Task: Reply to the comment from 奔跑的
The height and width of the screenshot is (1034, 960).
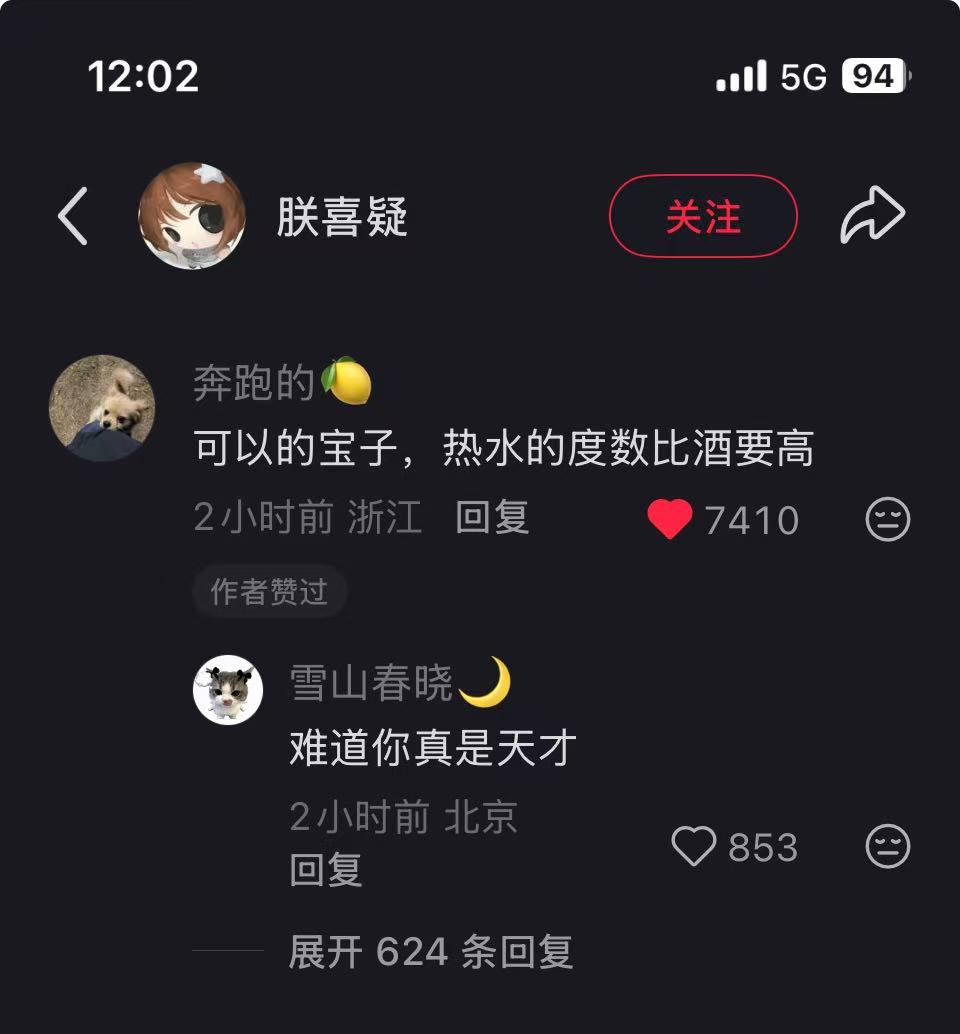Action: [x=492, y=518]
